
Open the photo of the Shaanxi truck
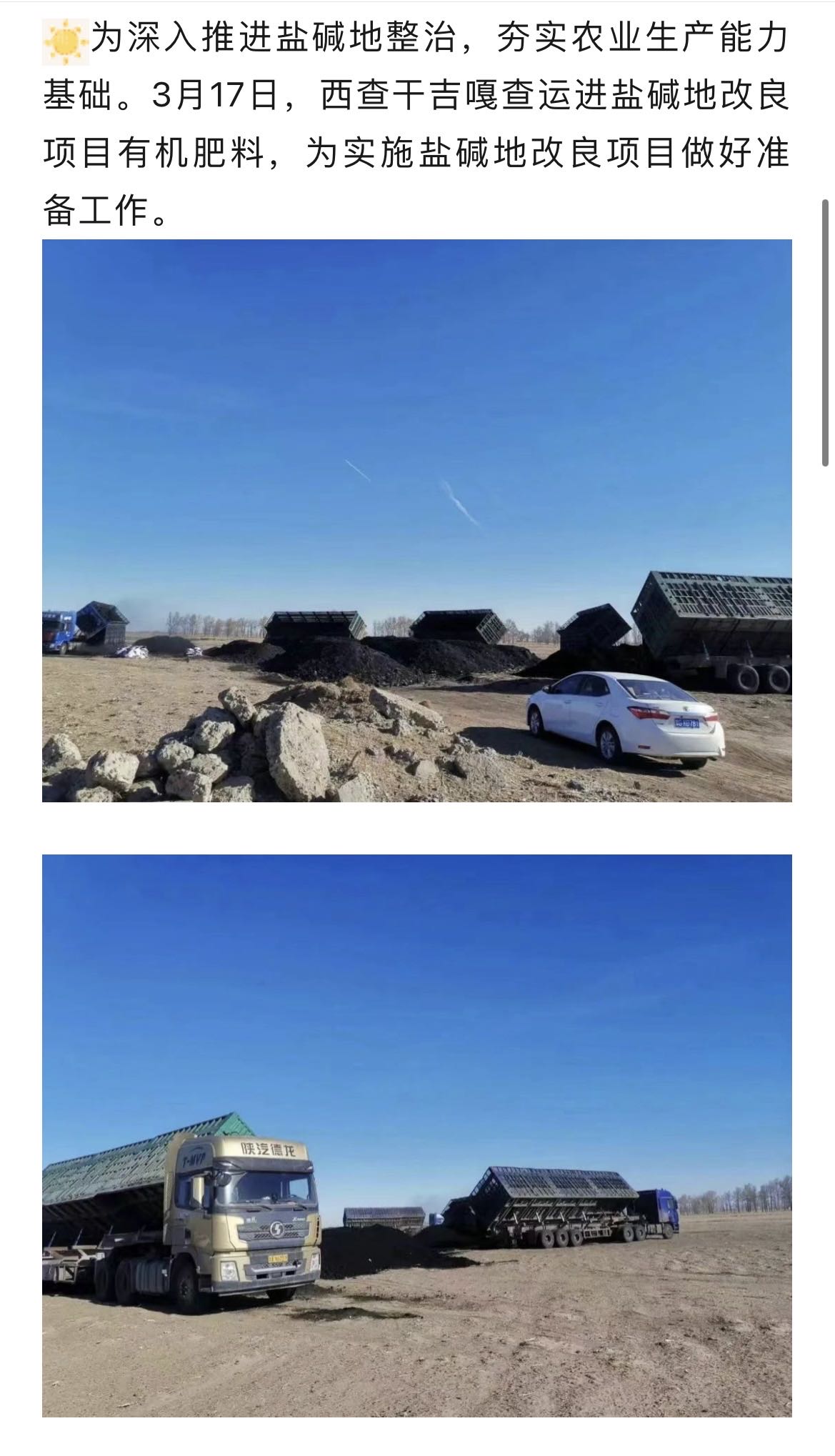coord(417,1135)
